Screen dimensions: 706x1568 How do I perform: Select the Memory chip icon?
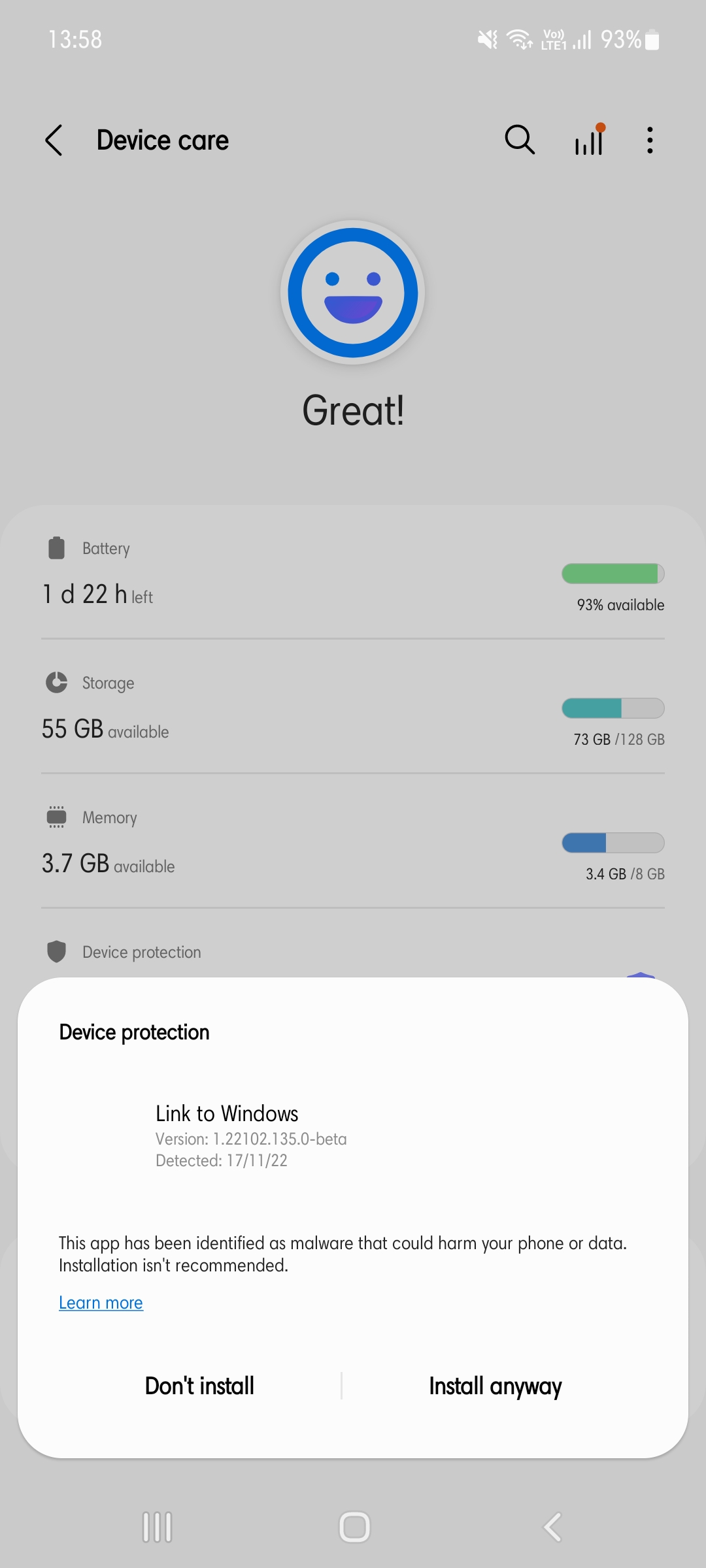click(x=56, y=817)
